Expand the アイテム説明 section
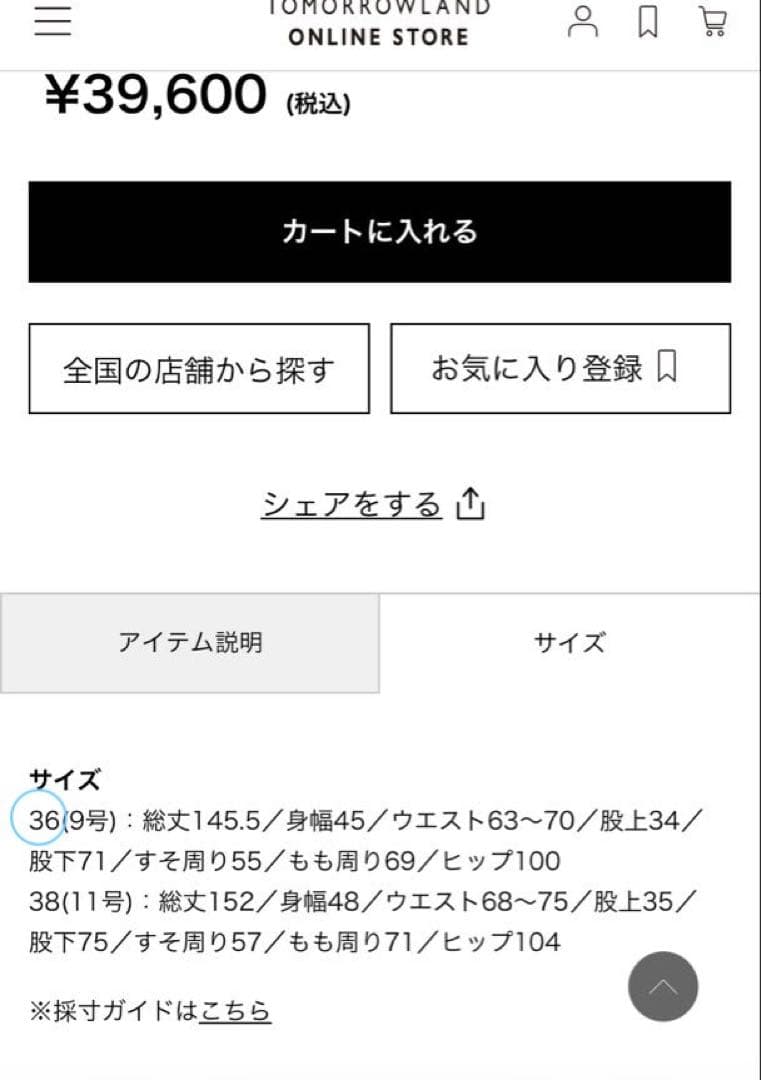The image size is (761, 1080). click(x=190, y=643)
